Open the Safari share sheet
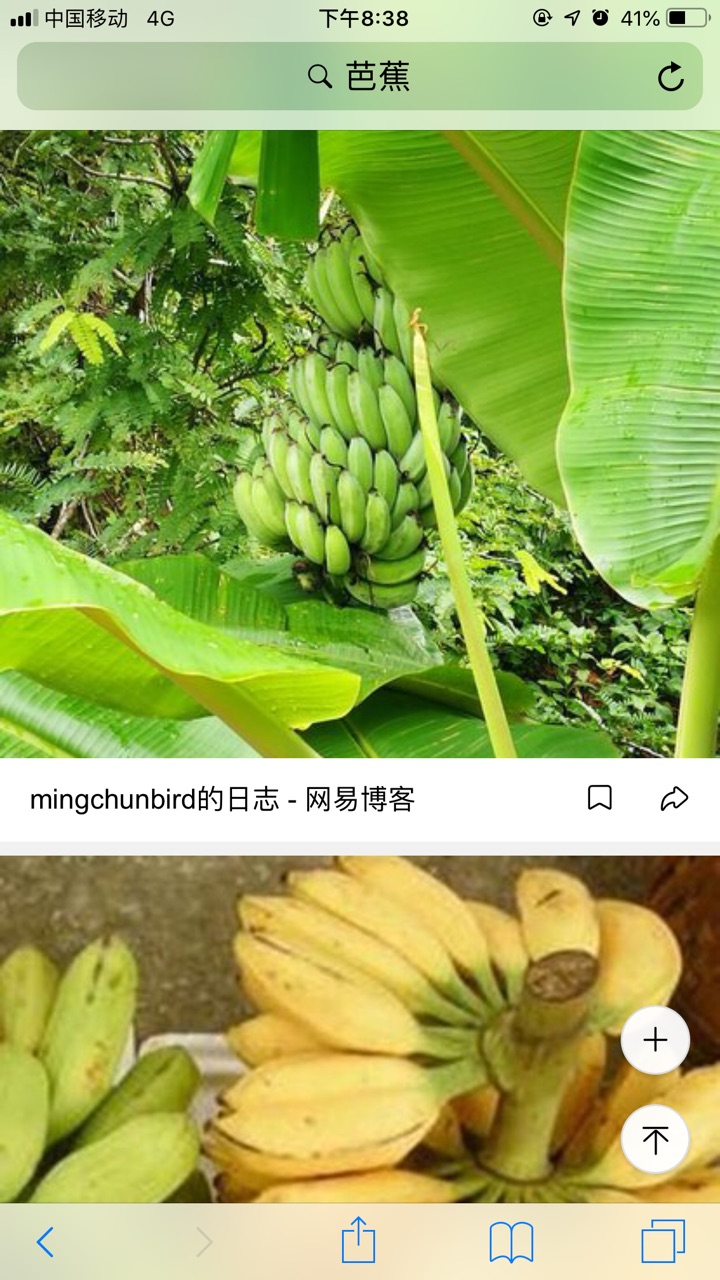The width and height of the screenshot is (720, 1280). coord(358,1242)
